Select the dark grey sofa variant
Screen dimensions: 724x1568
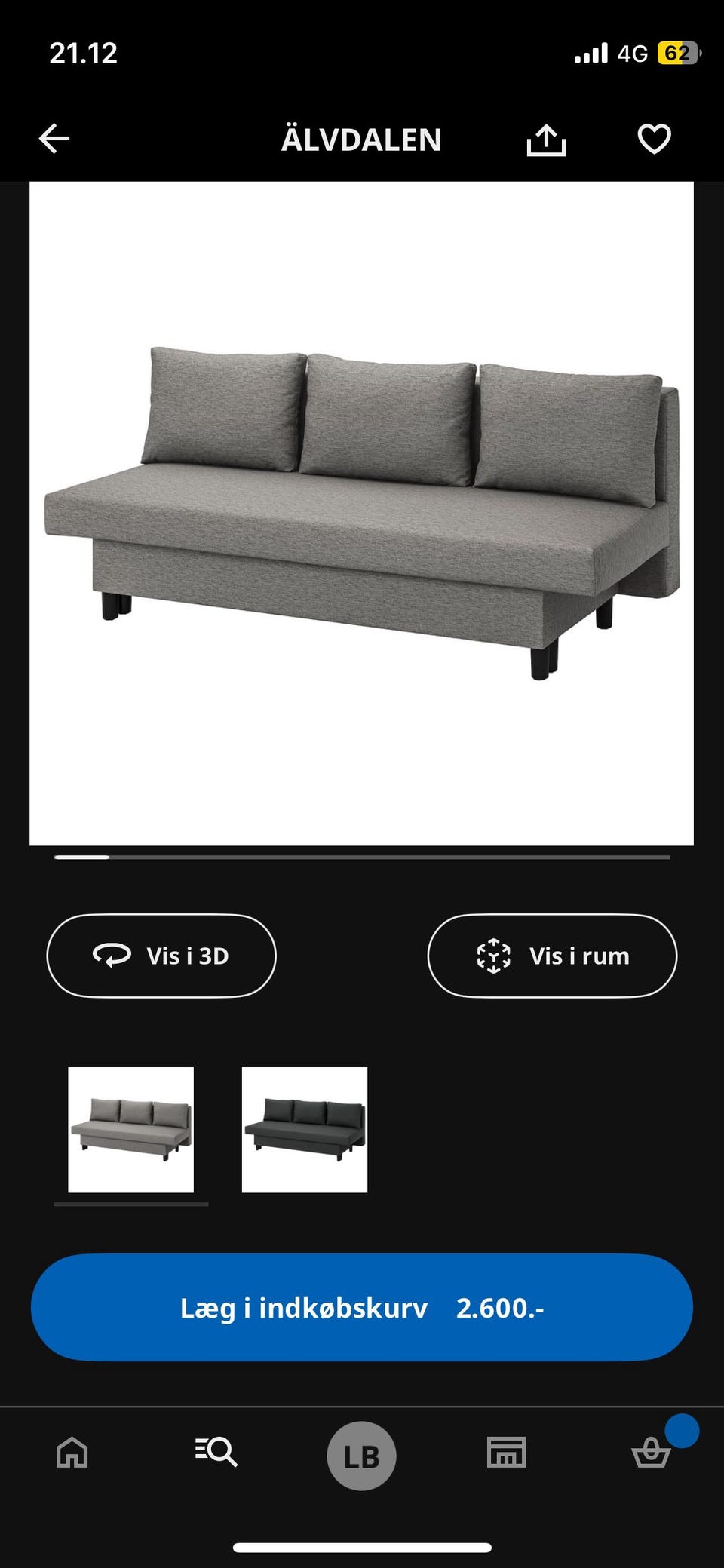tap(305, 1129)
